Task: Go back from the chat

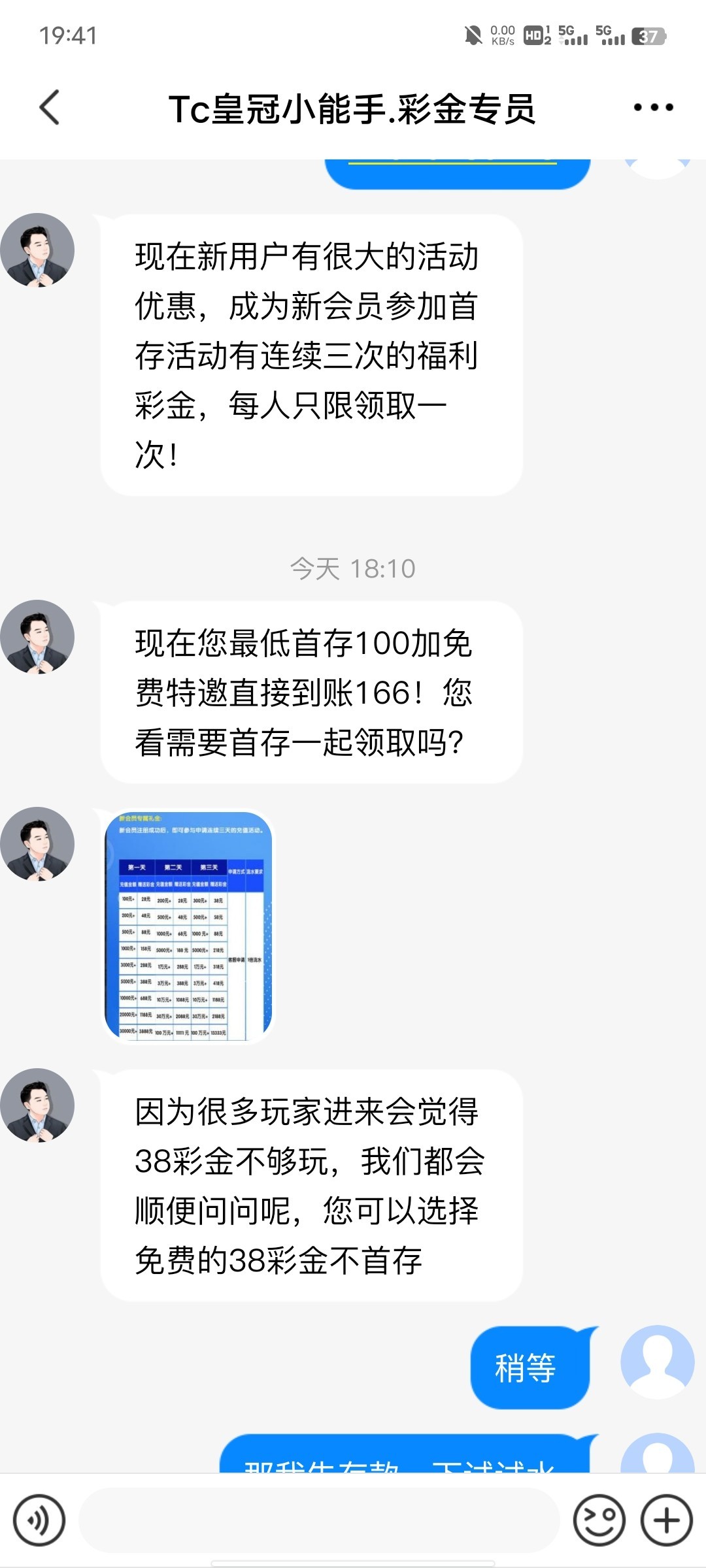Action: click(50, 108)
